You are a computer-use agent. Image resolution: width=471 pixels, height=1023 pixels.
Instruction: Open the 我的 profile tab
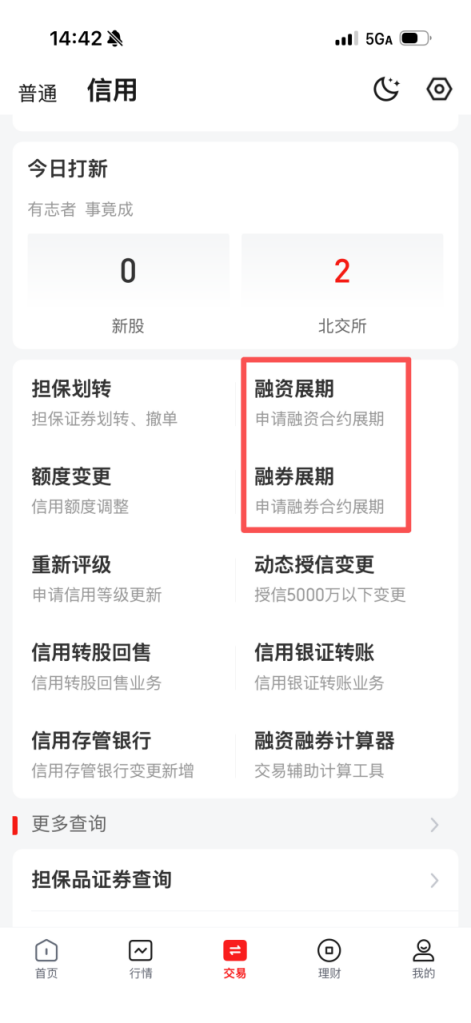point(423,960)
